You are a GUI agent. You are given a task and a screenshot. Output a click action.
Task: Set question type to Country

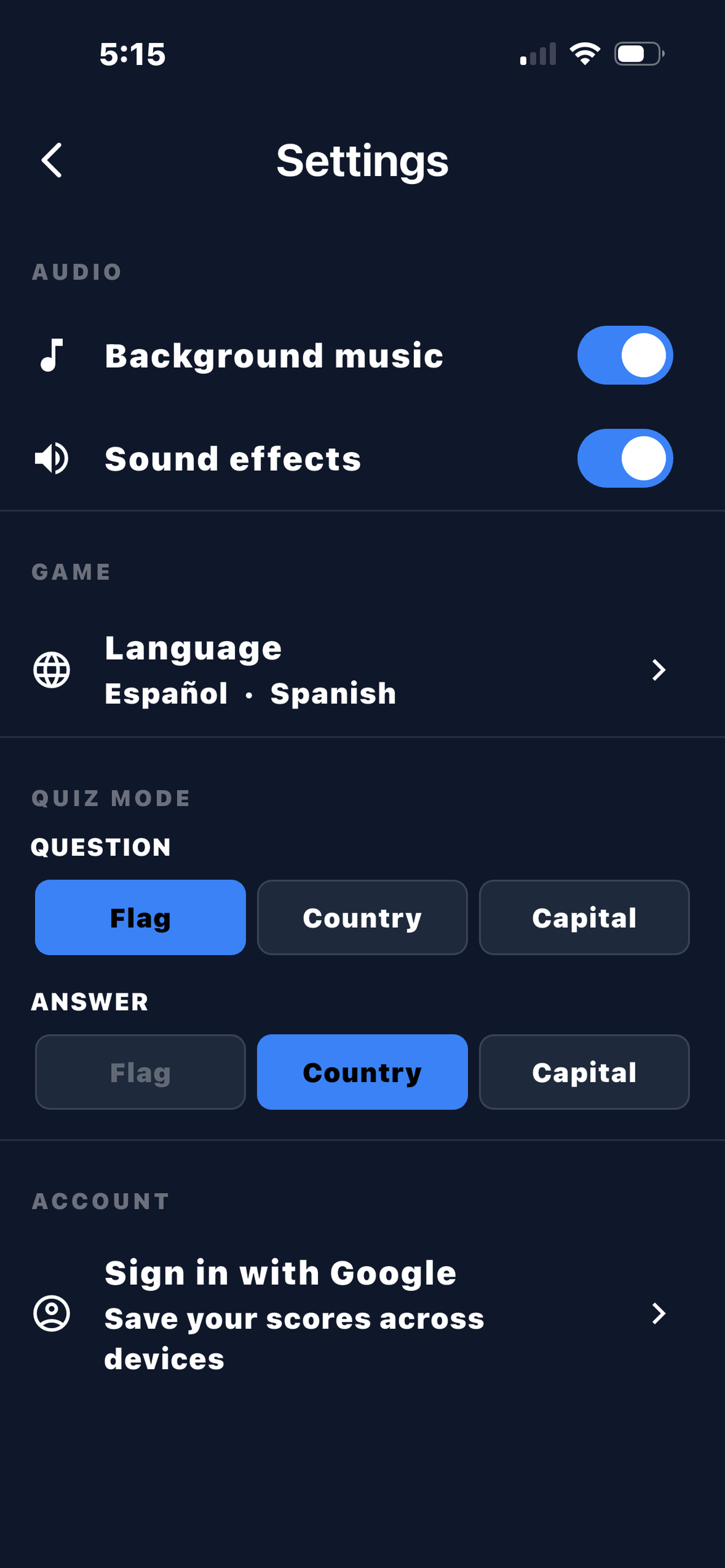(362, 917)
